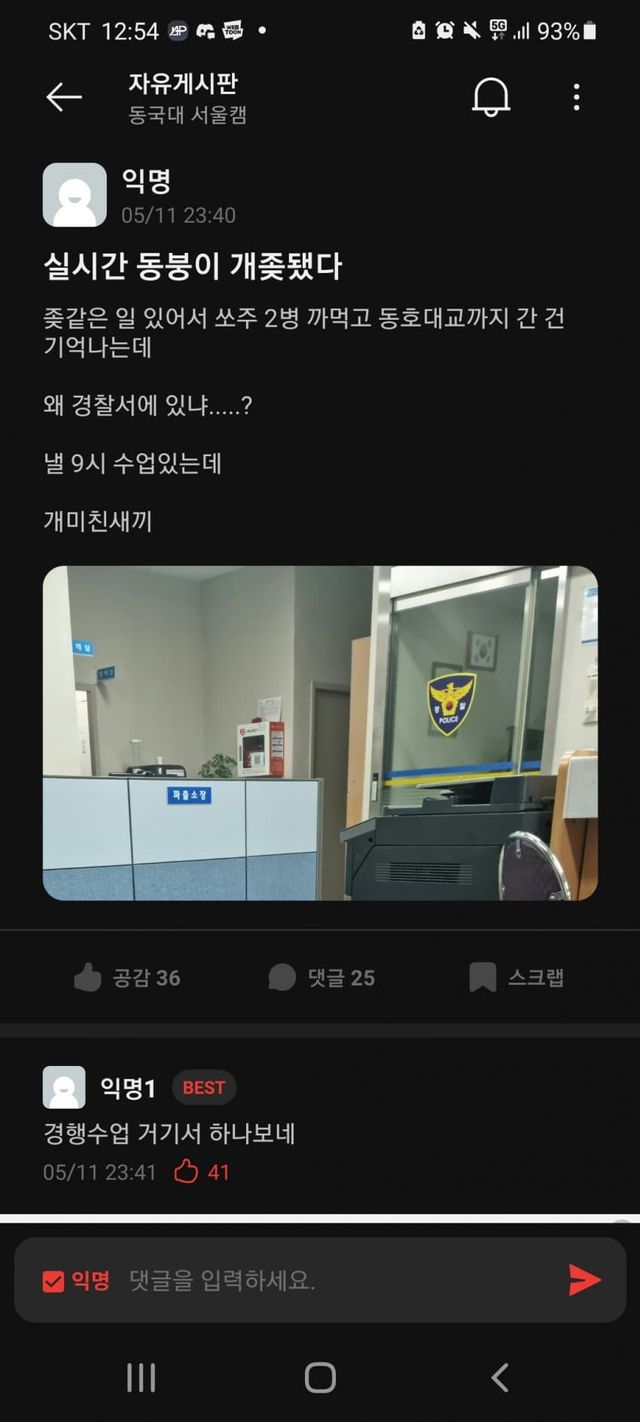640x1422 pixels.
Task: Go back from the 자유게시판 post
Action: [x=64, y=97]
